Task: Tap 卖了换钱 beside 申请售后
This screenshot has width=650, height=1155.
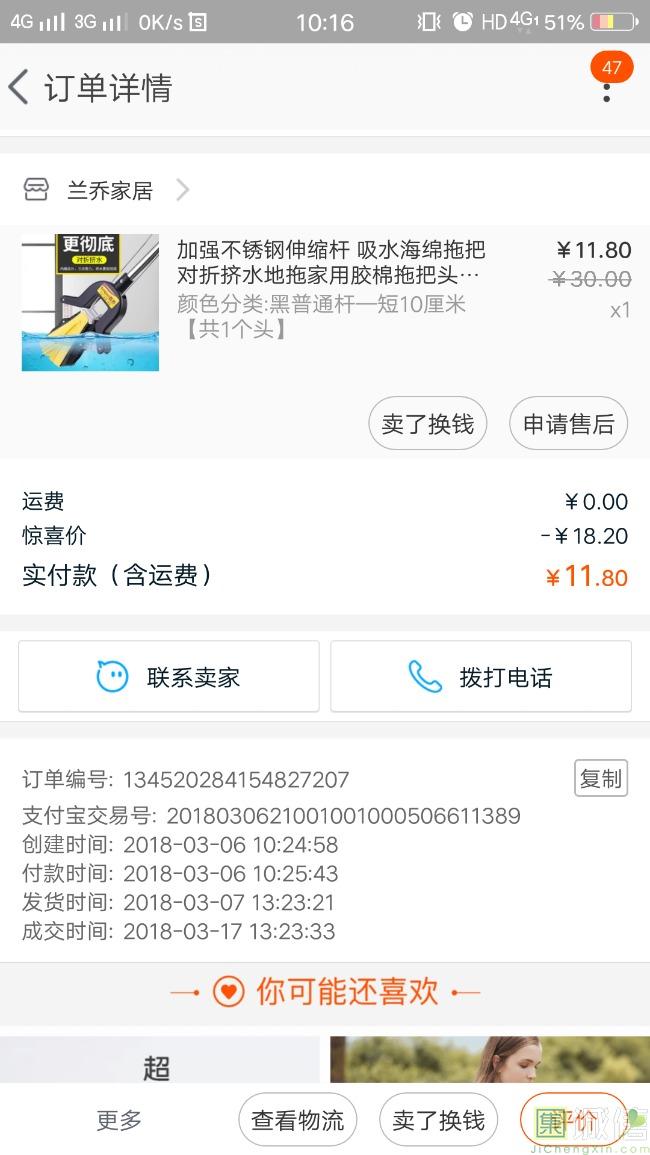Action: point(427,424)
